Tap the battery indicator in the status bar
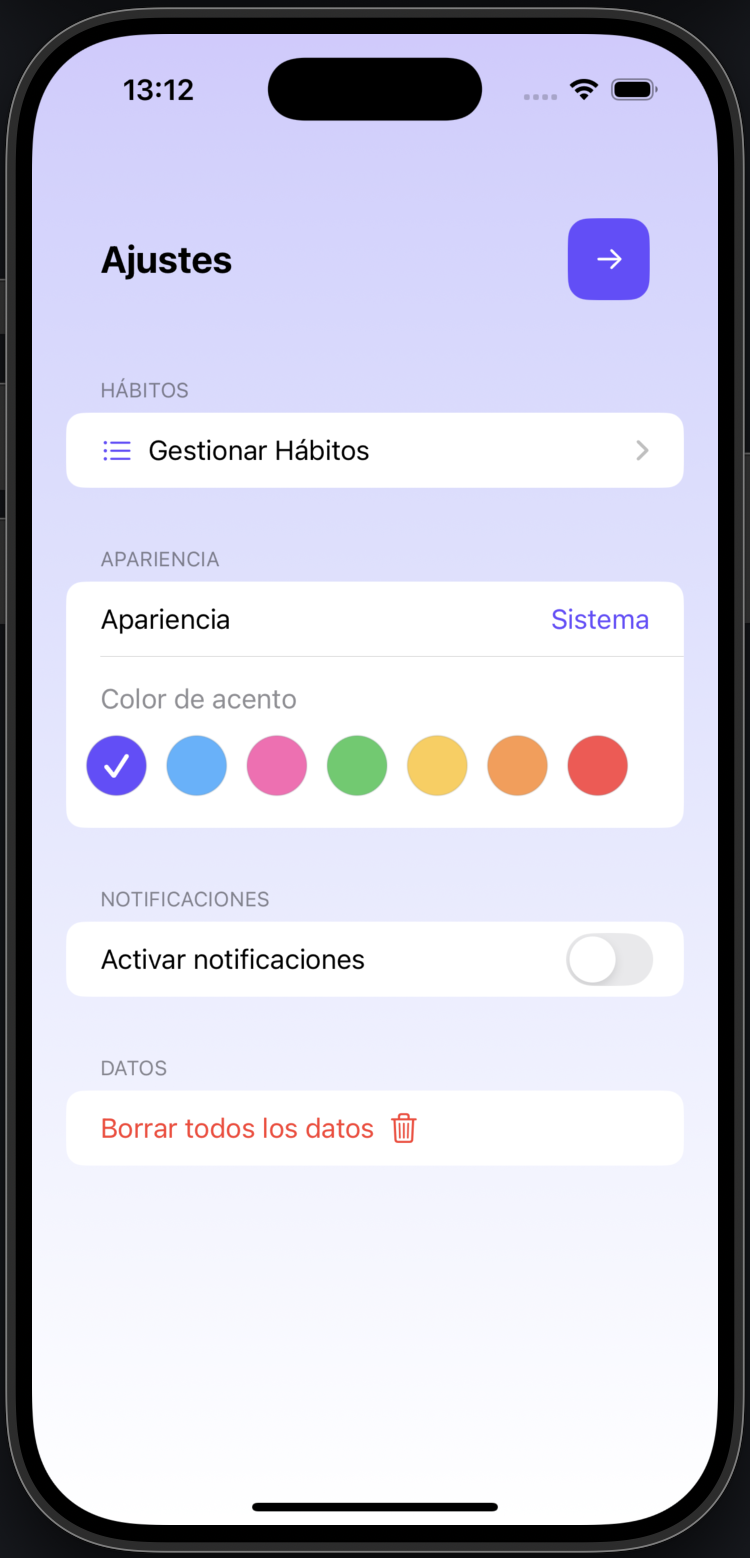This screenshot has height=1558, width=750. tap(634, 89)
